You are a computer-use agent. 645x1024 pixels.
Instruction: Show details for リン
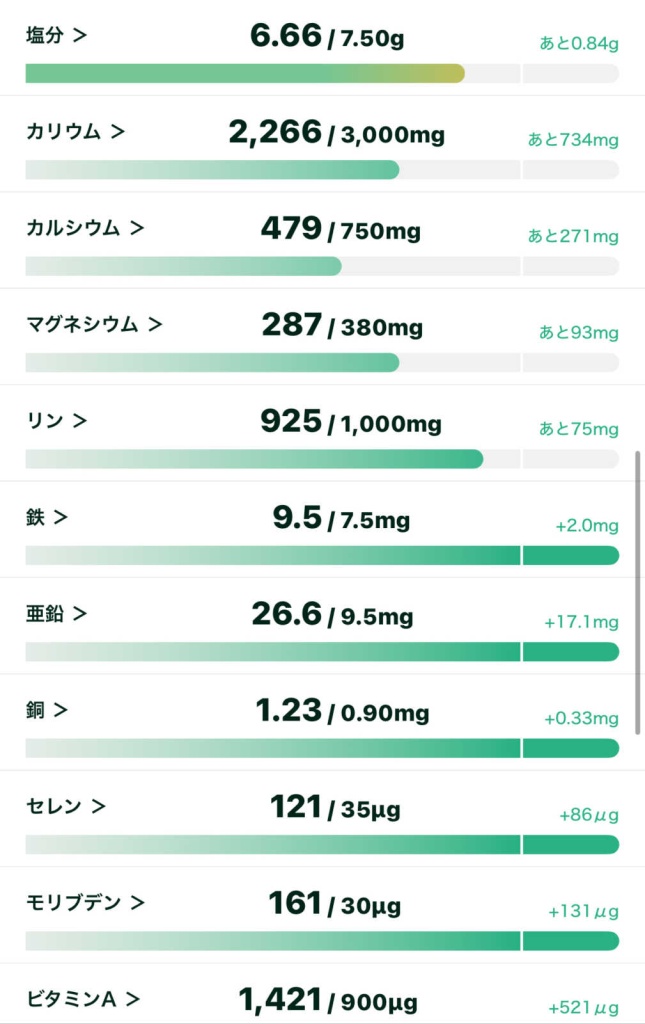coord(57,421)
